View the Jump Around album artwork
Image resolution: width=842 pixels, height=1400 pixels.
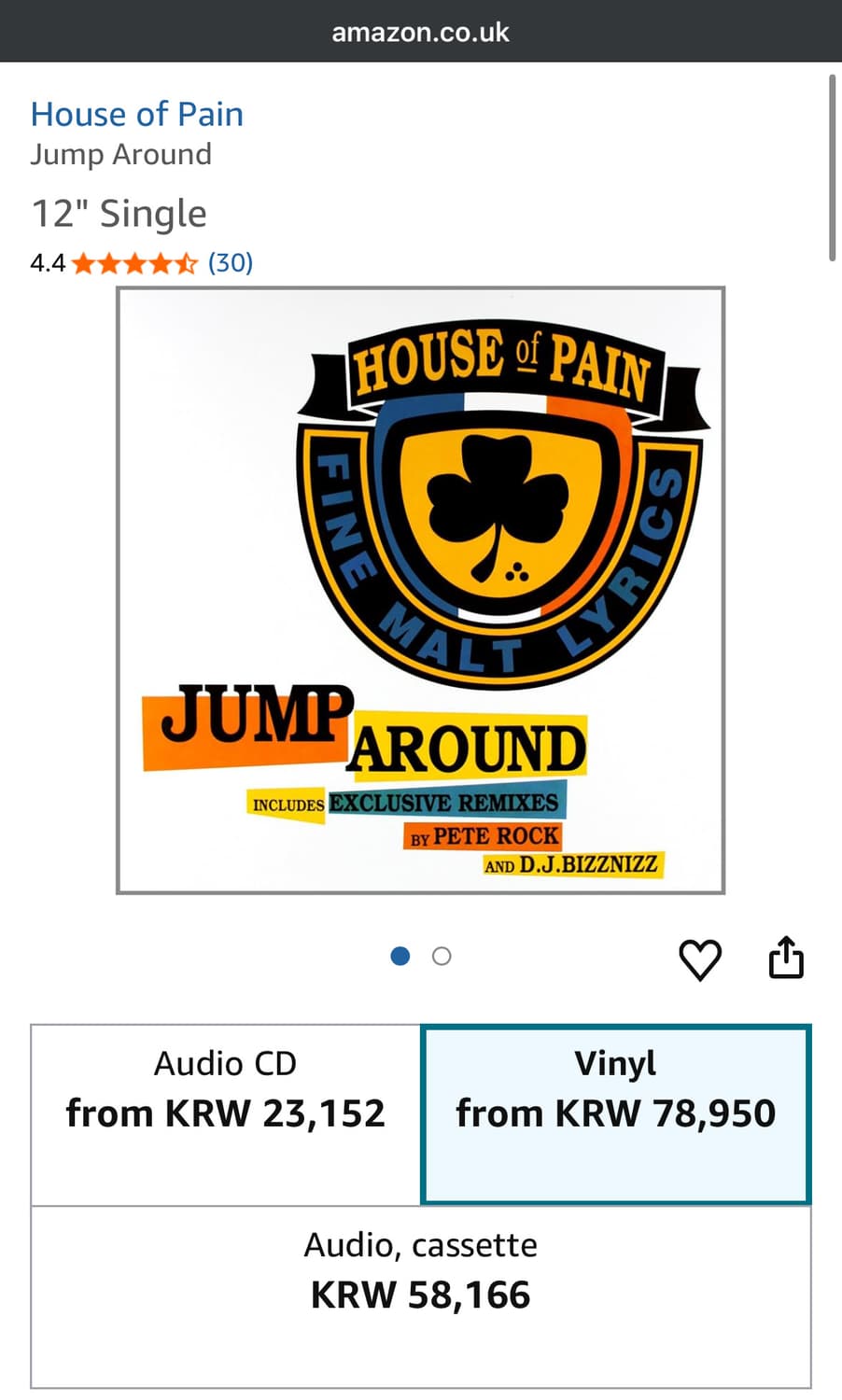coord(422,588)
